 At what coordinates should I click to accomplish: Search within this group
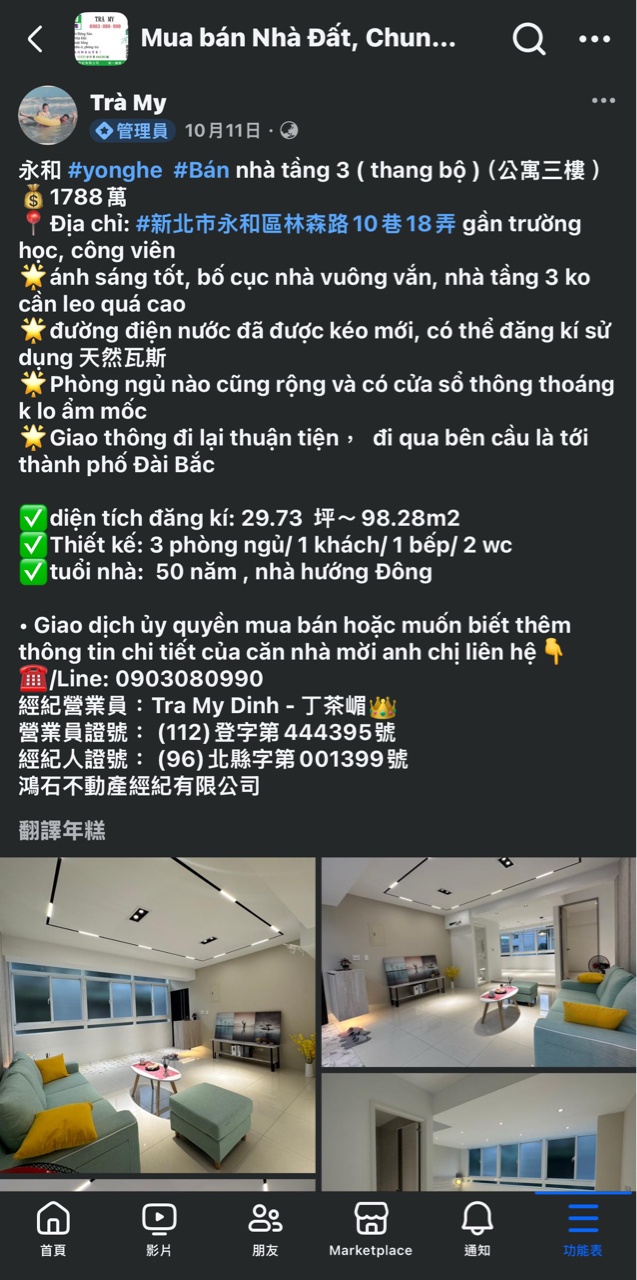pyautogui.click(x=529, y=39)
